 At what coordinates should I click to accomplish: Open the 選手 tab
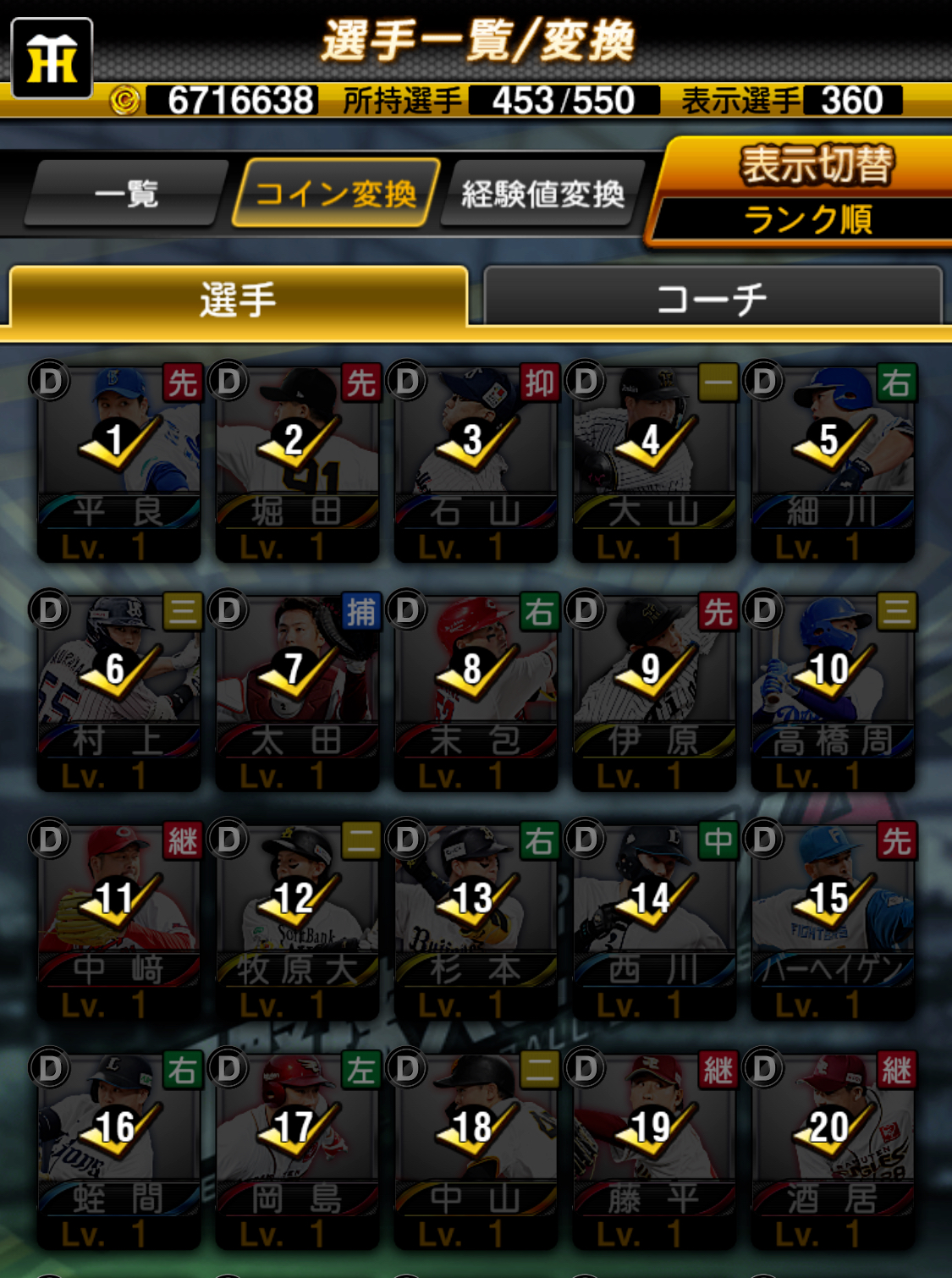click(x=238, y=300)
